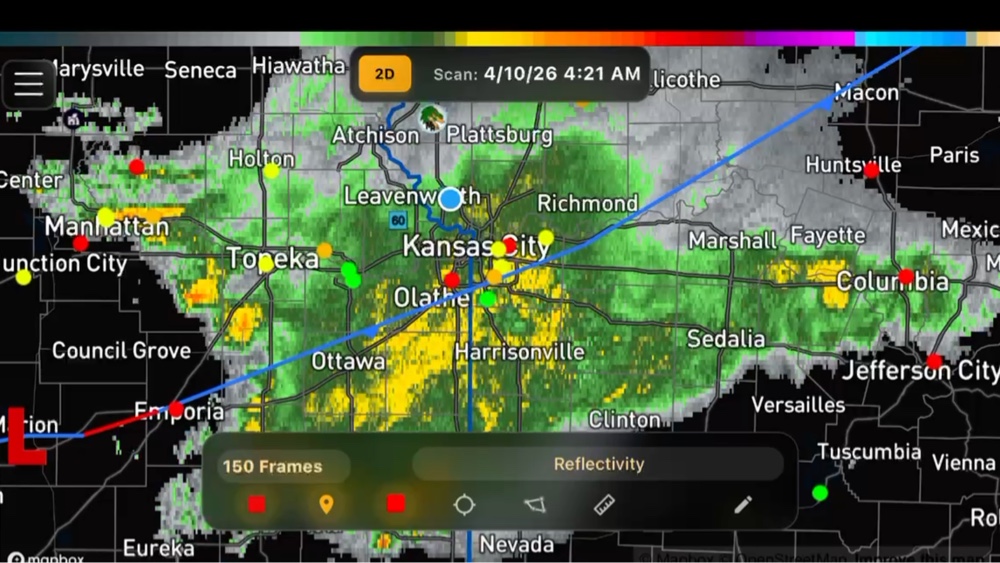The height and width of the screenshot is (563, 1000).
Task: Tap the orange location pin icon
Action: (x=326, y=504)
